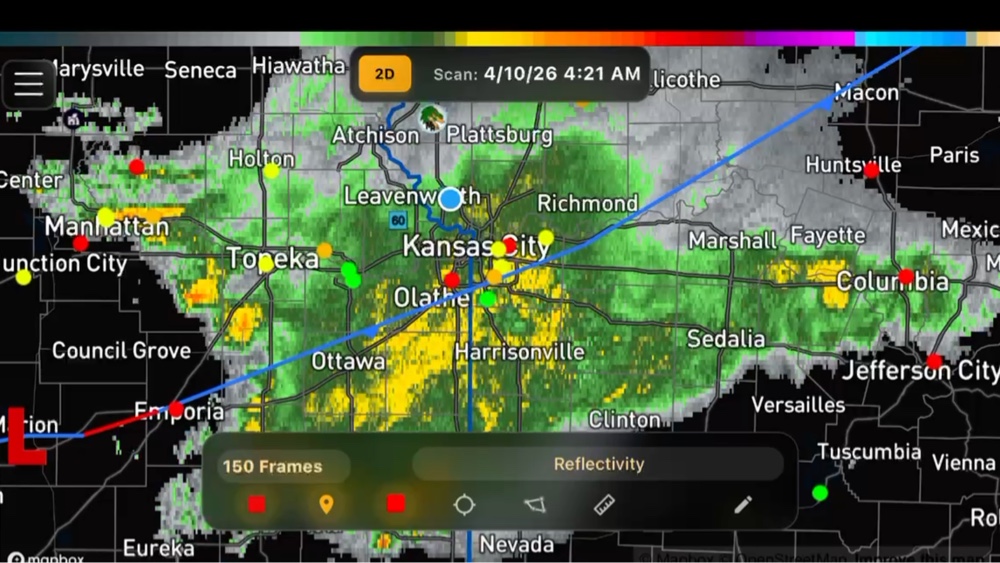The height and width of the screenshot is (563, 1000).
Task: Tap the orange location pin icon
Action: (x=326, y=504)
